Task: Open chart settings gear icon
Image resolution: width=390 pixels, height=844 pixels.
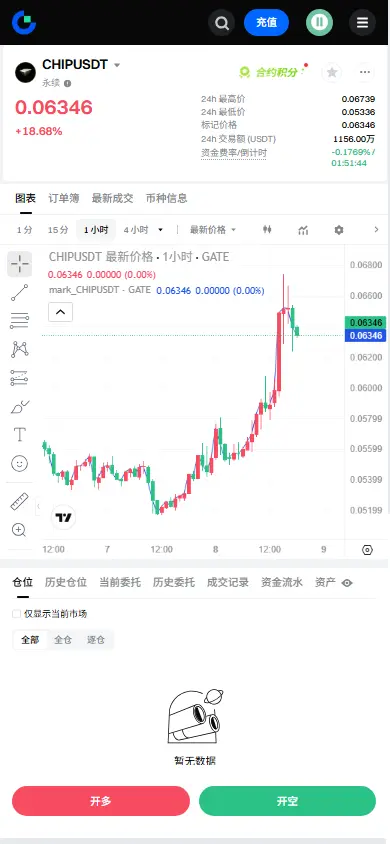Action: [x=338, y=230]
